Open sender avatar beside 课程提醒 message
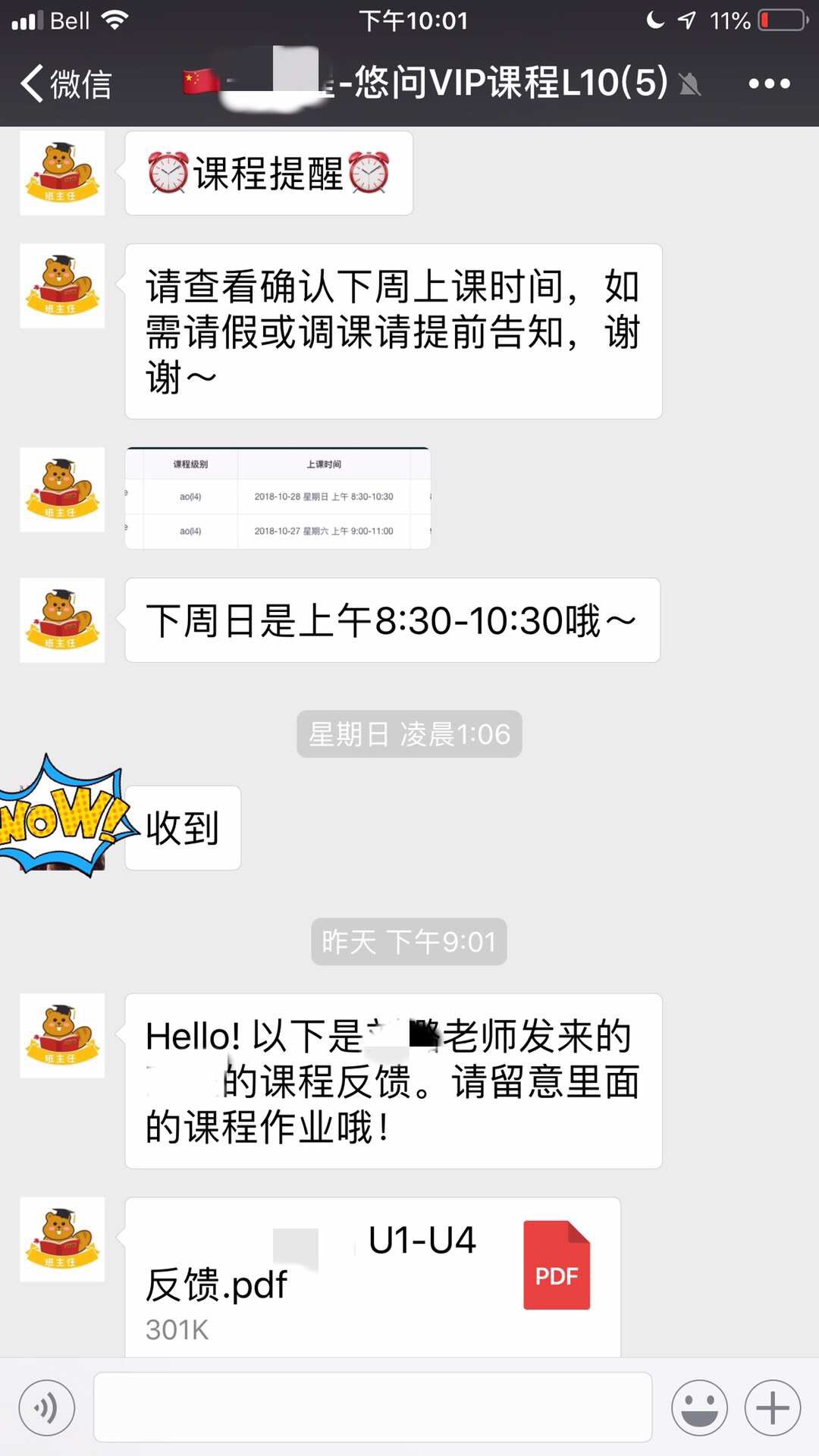Screen dimensions: 819x1456 click(62, 173)
